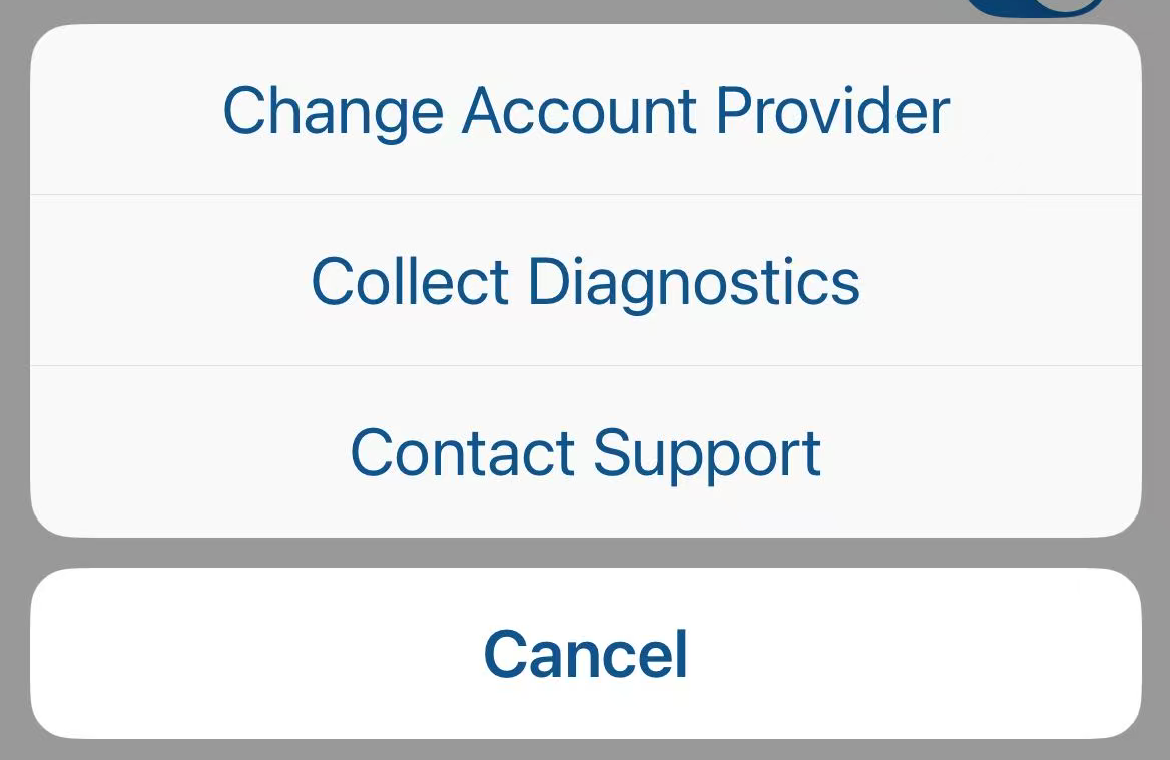Dismiss the action sheet with Cancel
1170x760 pixels.
[x=585, y=654]
